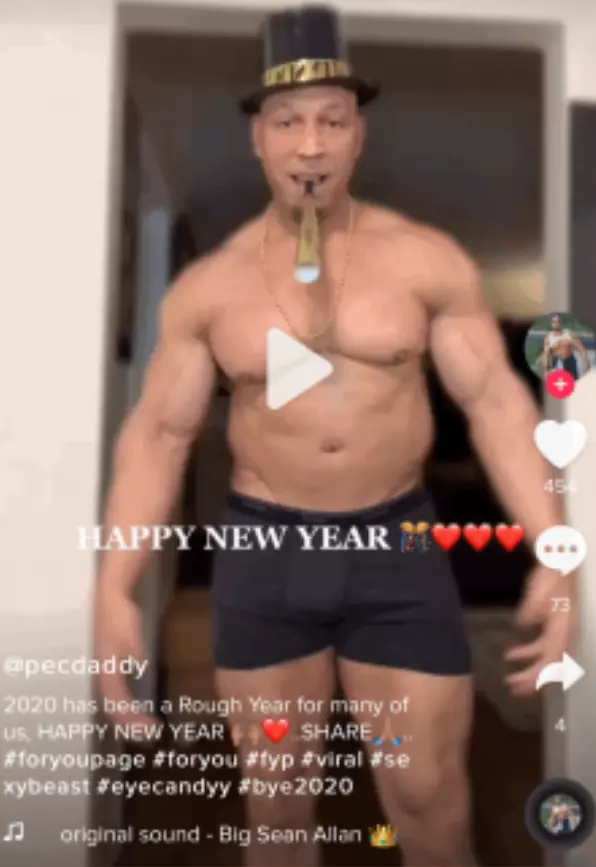Play the paused video

(x=298, y=368)
